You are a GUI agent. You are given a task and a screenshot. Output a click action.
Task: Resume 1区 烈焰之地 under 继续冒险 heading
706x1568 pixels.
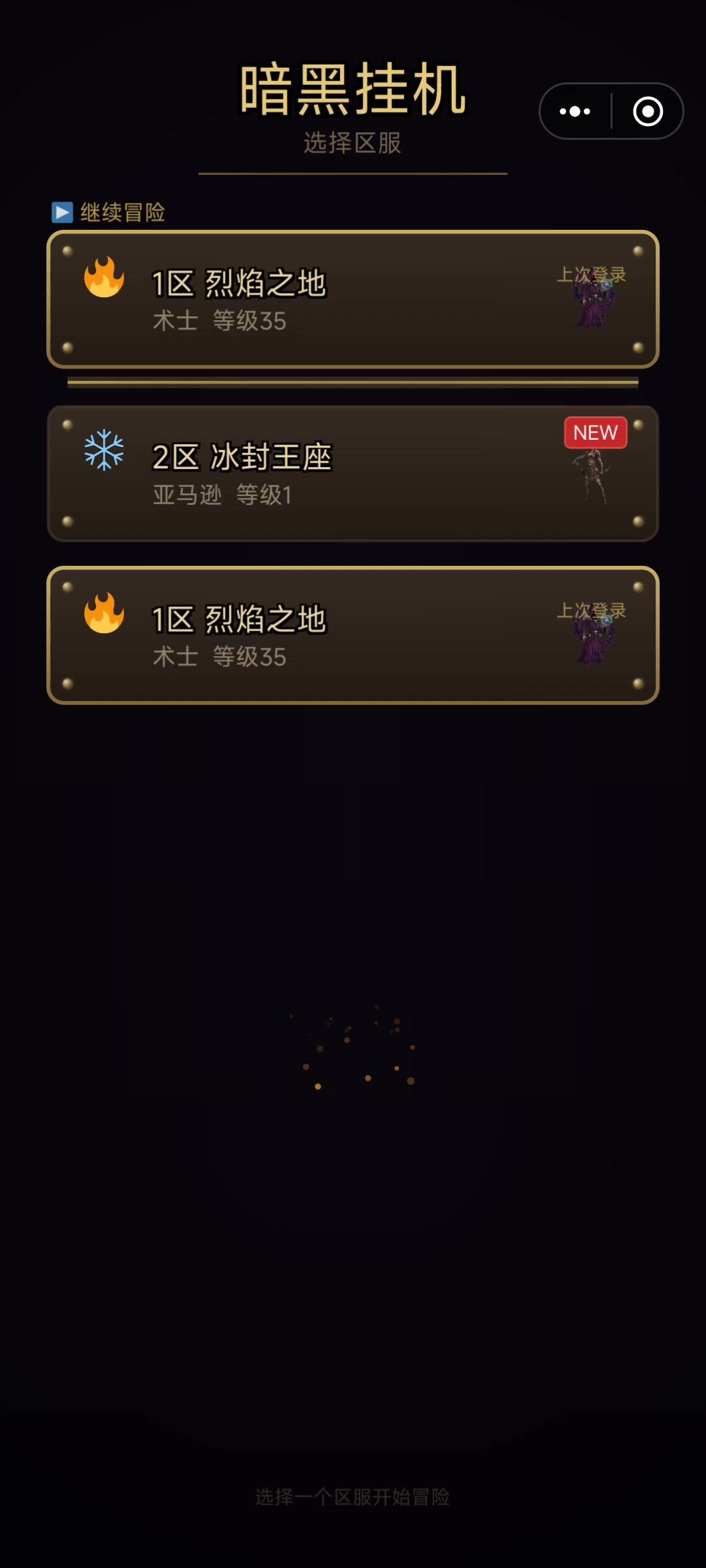click(353, 299)
